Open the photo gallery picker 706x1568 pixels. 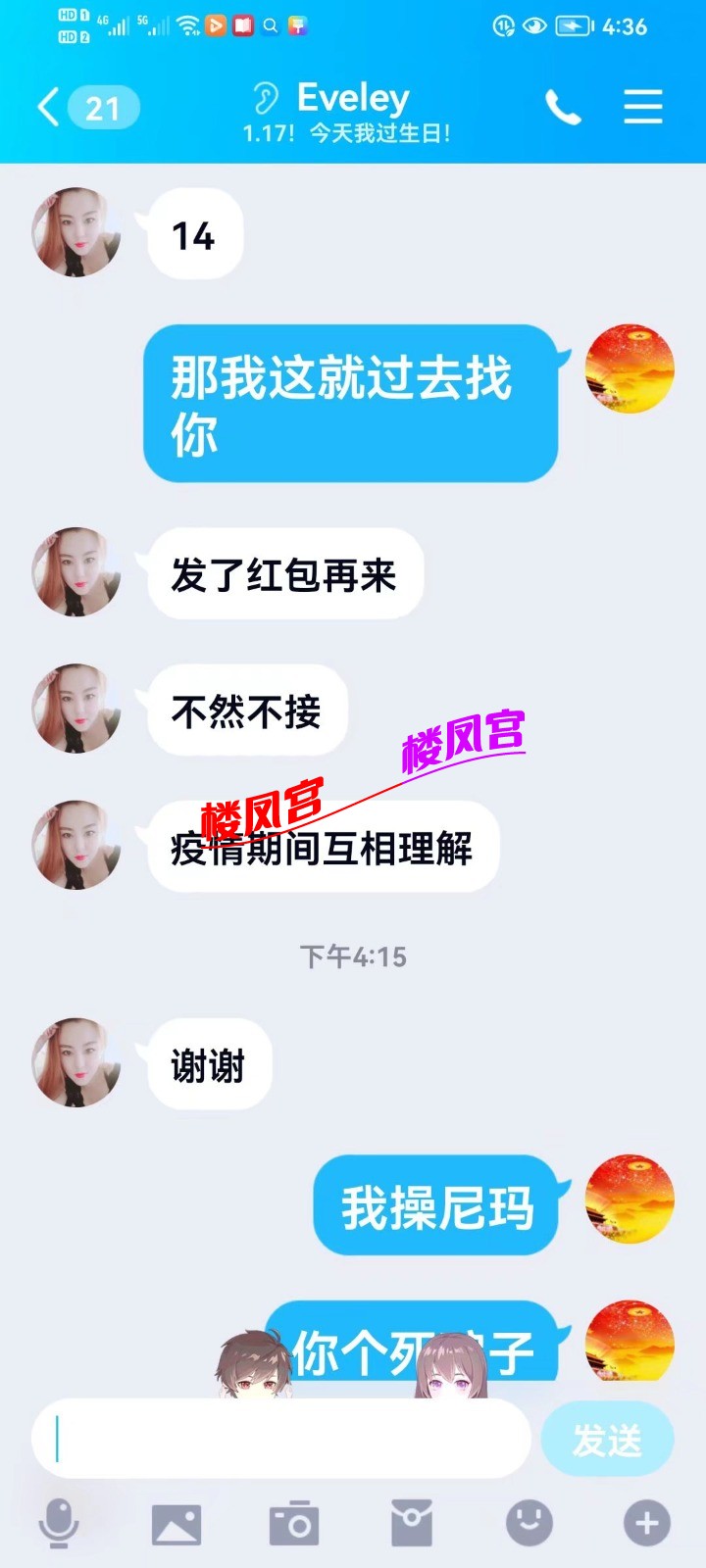176,1524
